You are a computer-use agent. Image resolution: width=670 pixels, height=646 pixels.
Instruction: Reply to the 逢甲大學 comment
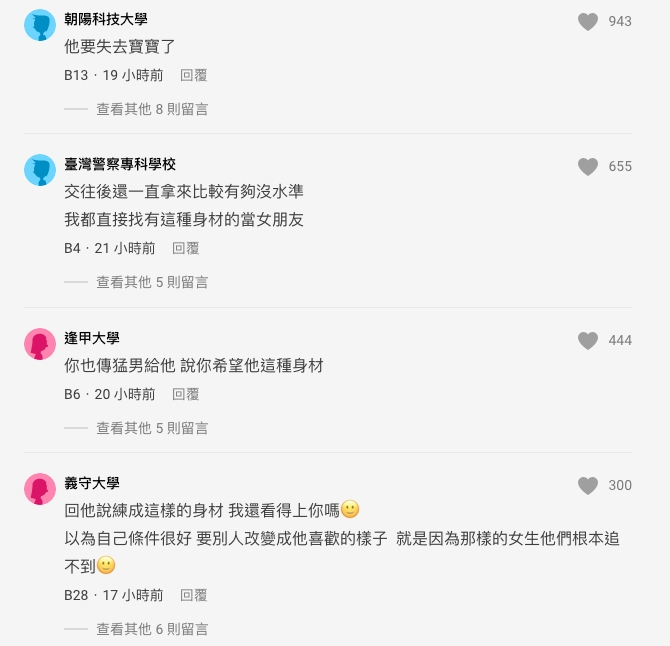(185, 394)
